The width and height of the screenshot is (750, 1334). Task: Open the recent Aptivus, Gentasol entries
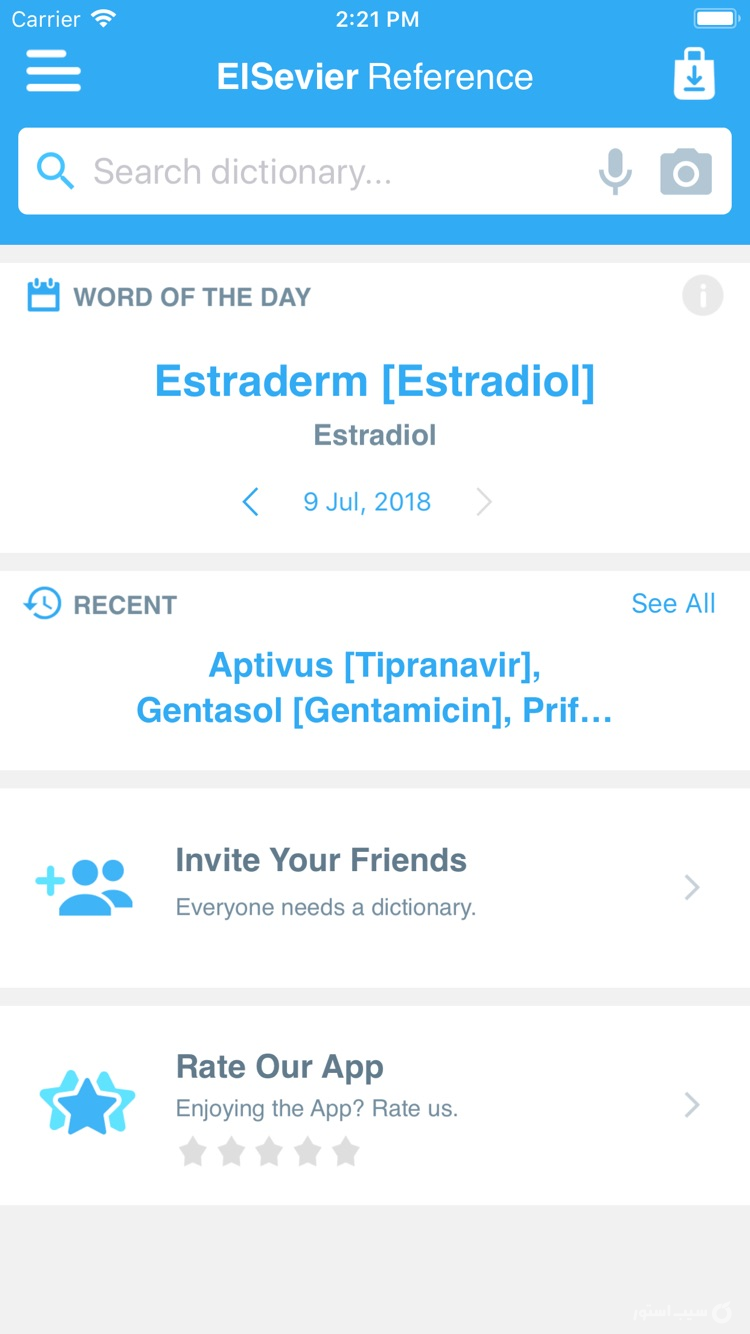point(375,688)
